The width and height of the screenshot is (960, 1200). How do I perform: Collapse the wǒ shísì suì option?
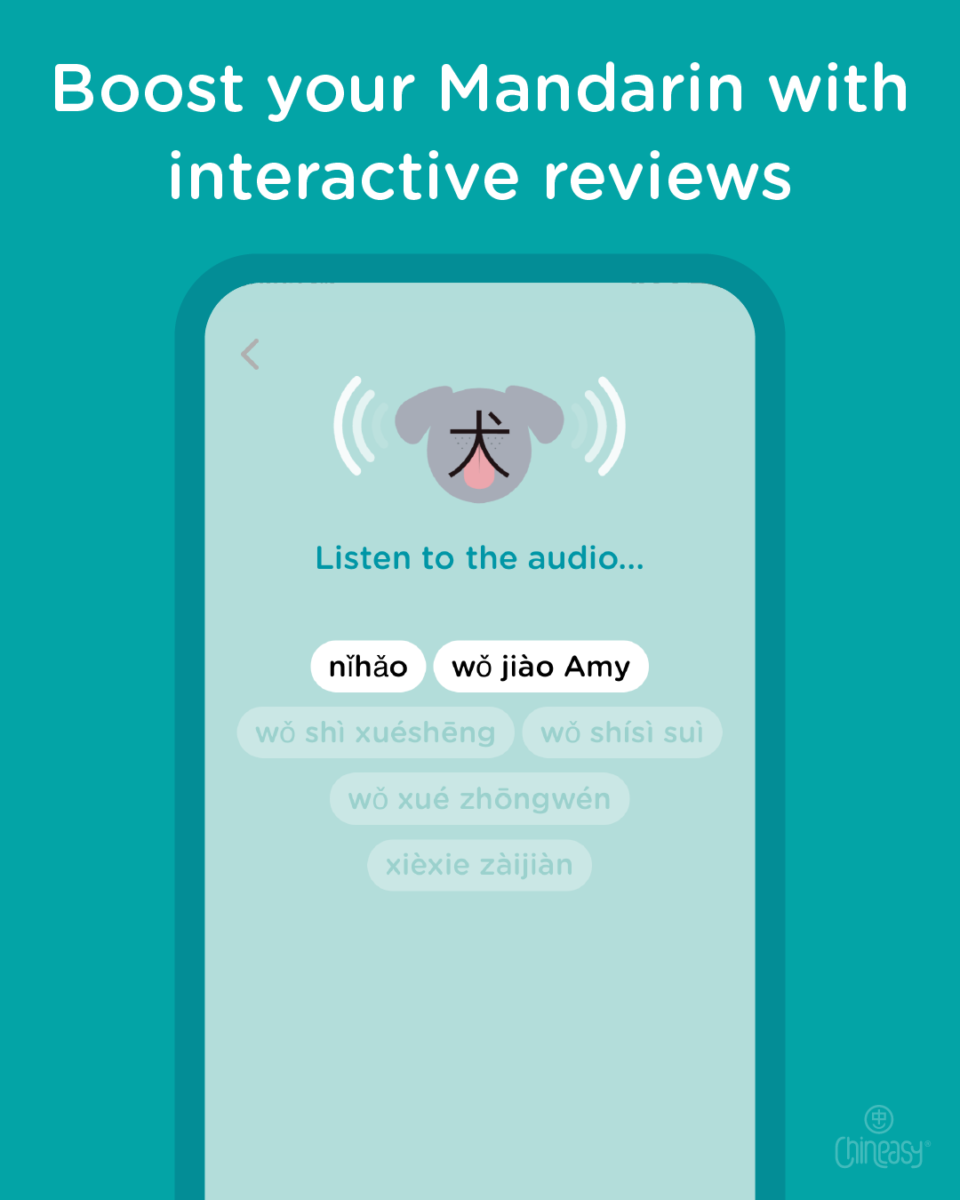622,732
